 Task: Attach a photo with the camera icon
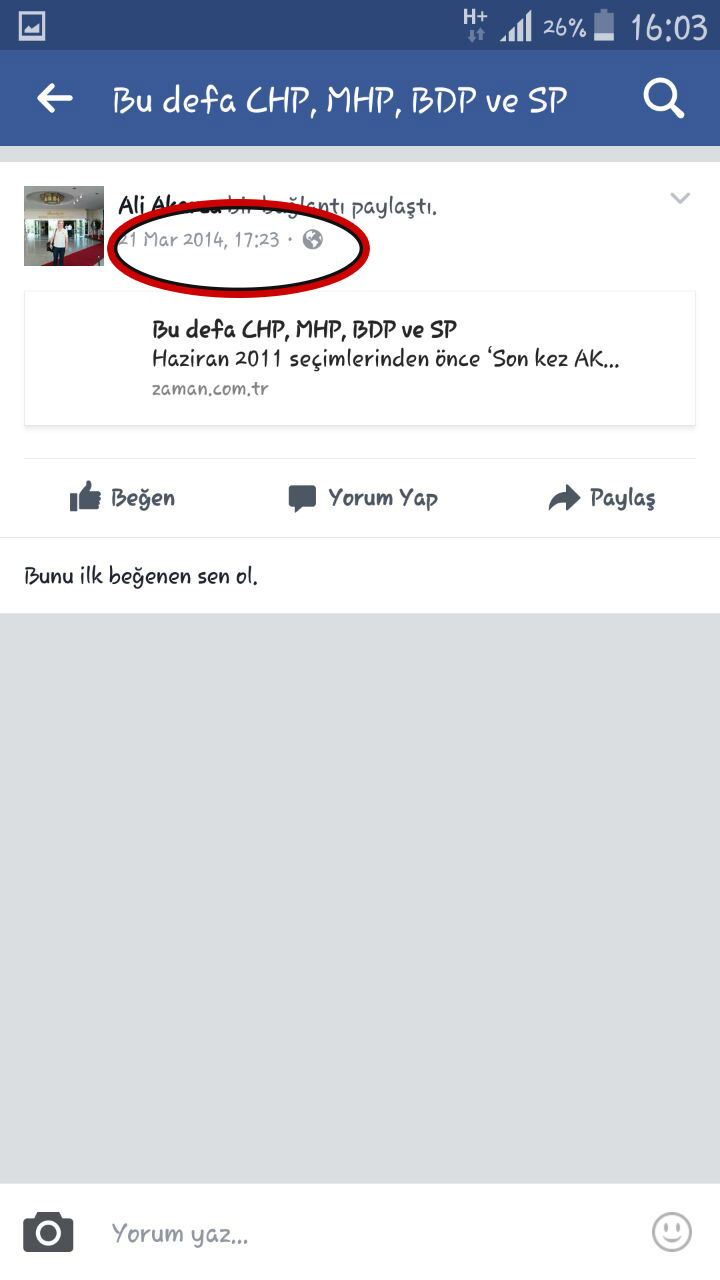click(48, 1232)
